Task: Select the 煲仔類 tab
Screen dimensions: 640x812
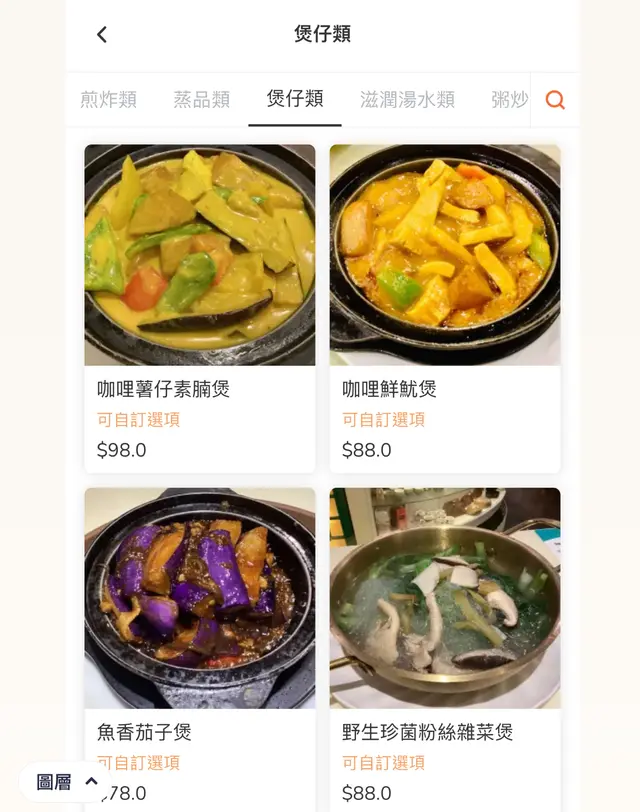Action: point(295,99)
